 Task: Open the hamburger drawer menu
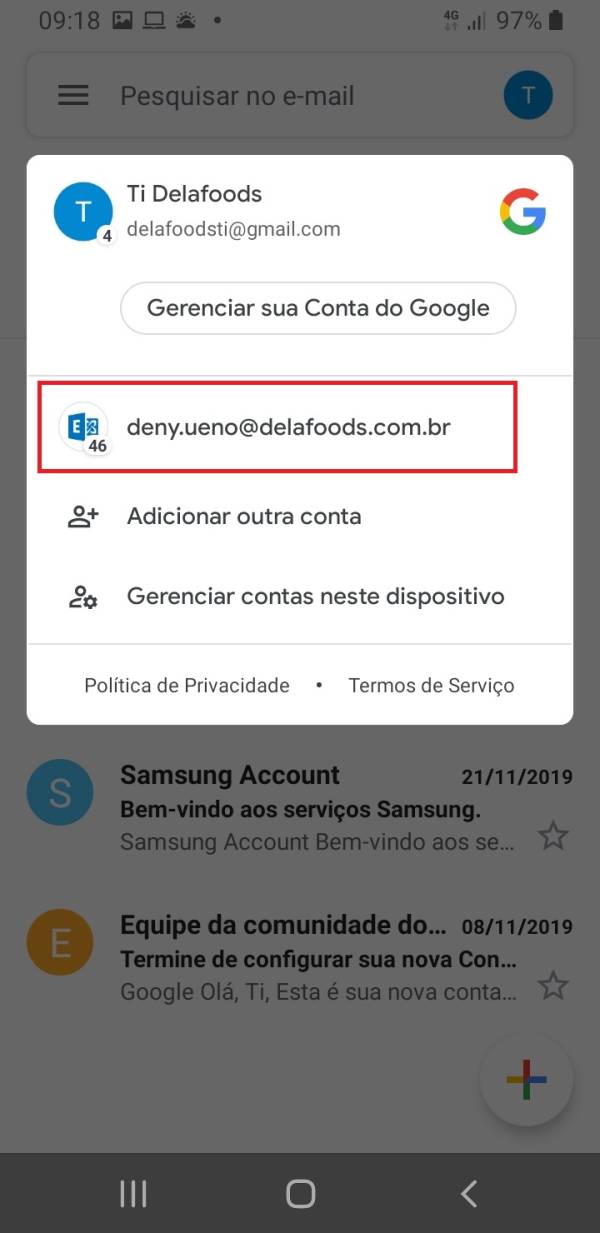pyautogui.click(x=73, y=96)
